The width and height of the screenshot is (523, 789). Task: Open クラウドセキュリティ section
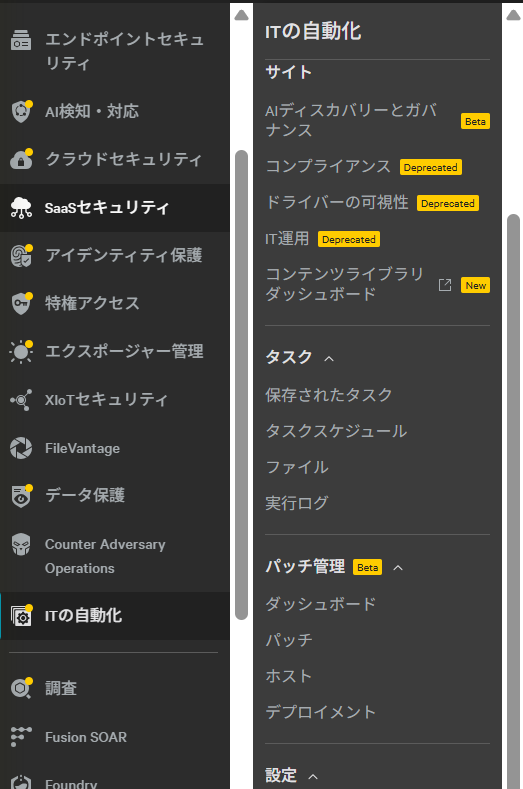click(x=115, y=160)
